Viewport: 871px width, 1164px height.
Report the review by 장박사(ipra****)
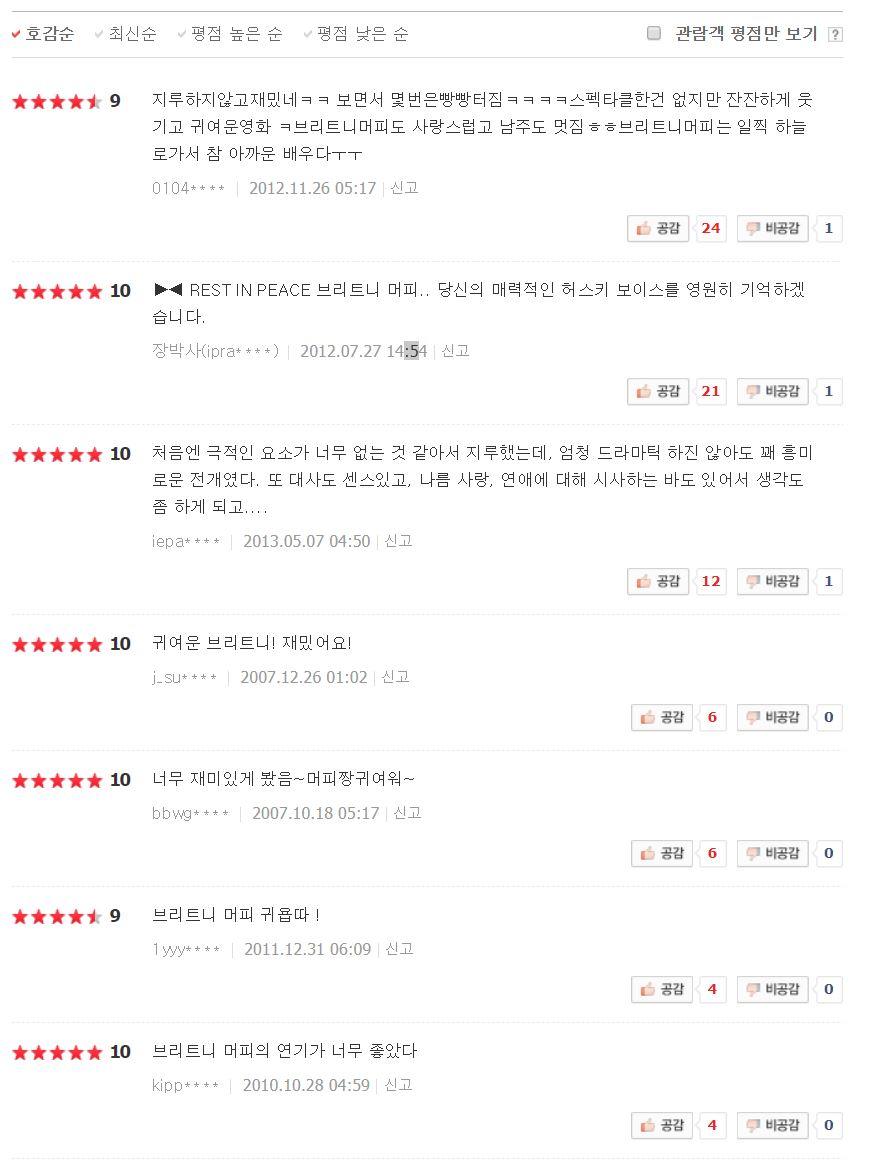click(455, 350)
